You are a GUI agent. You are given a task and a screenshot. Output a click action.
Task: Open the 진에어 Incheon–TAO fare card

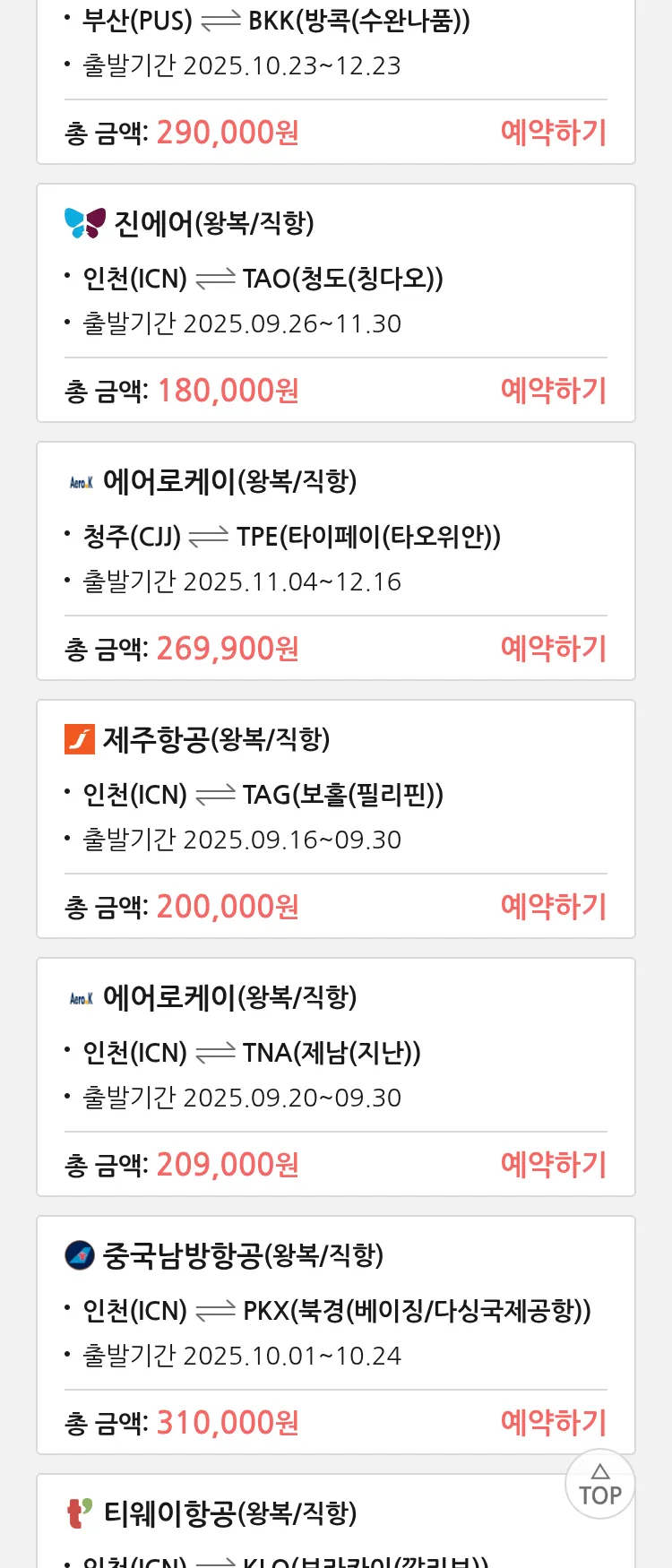(335, 278)
